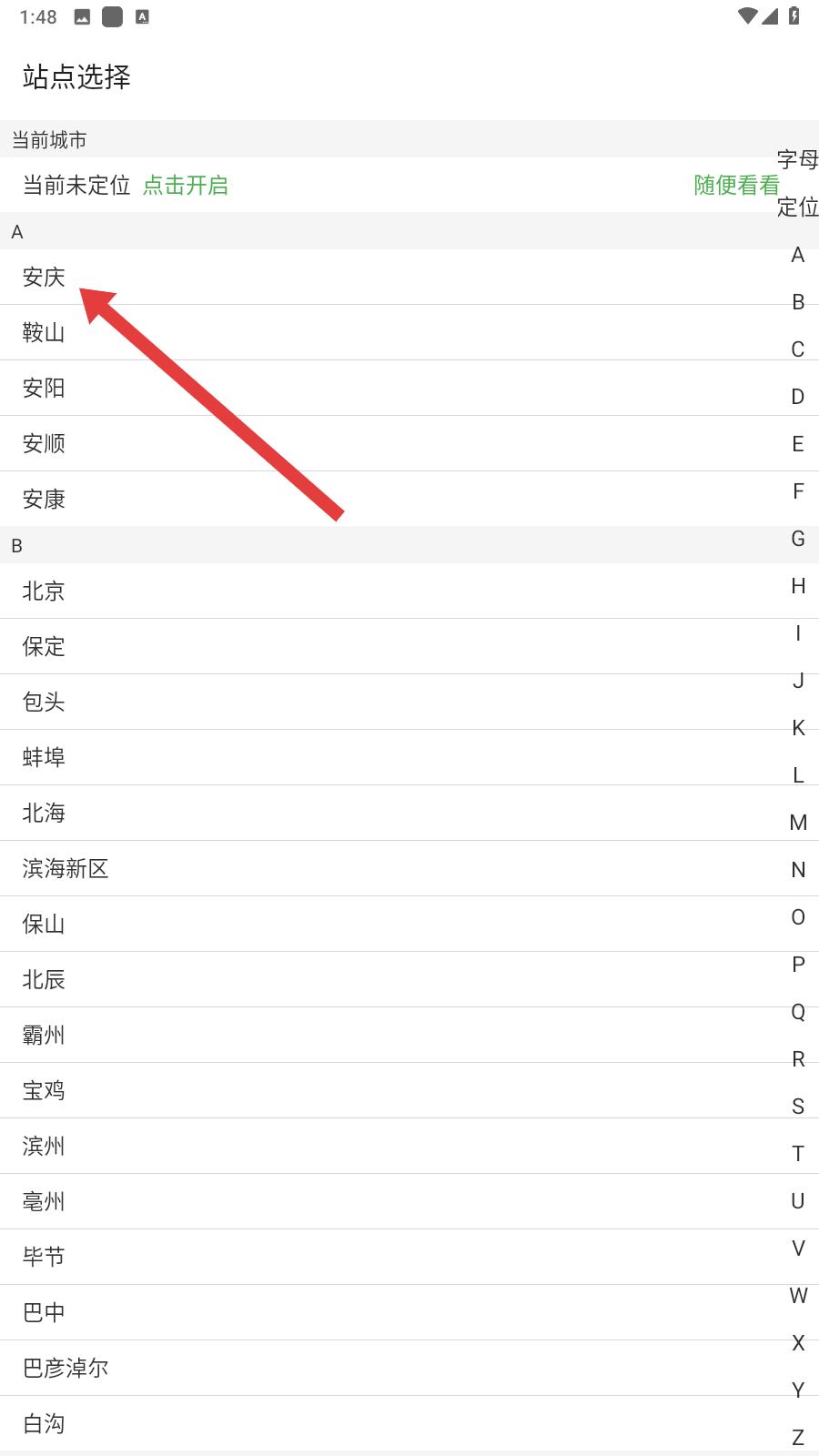Pick 滨海新区 as the city
This screenshot has height=1456, width=819.
409,868
